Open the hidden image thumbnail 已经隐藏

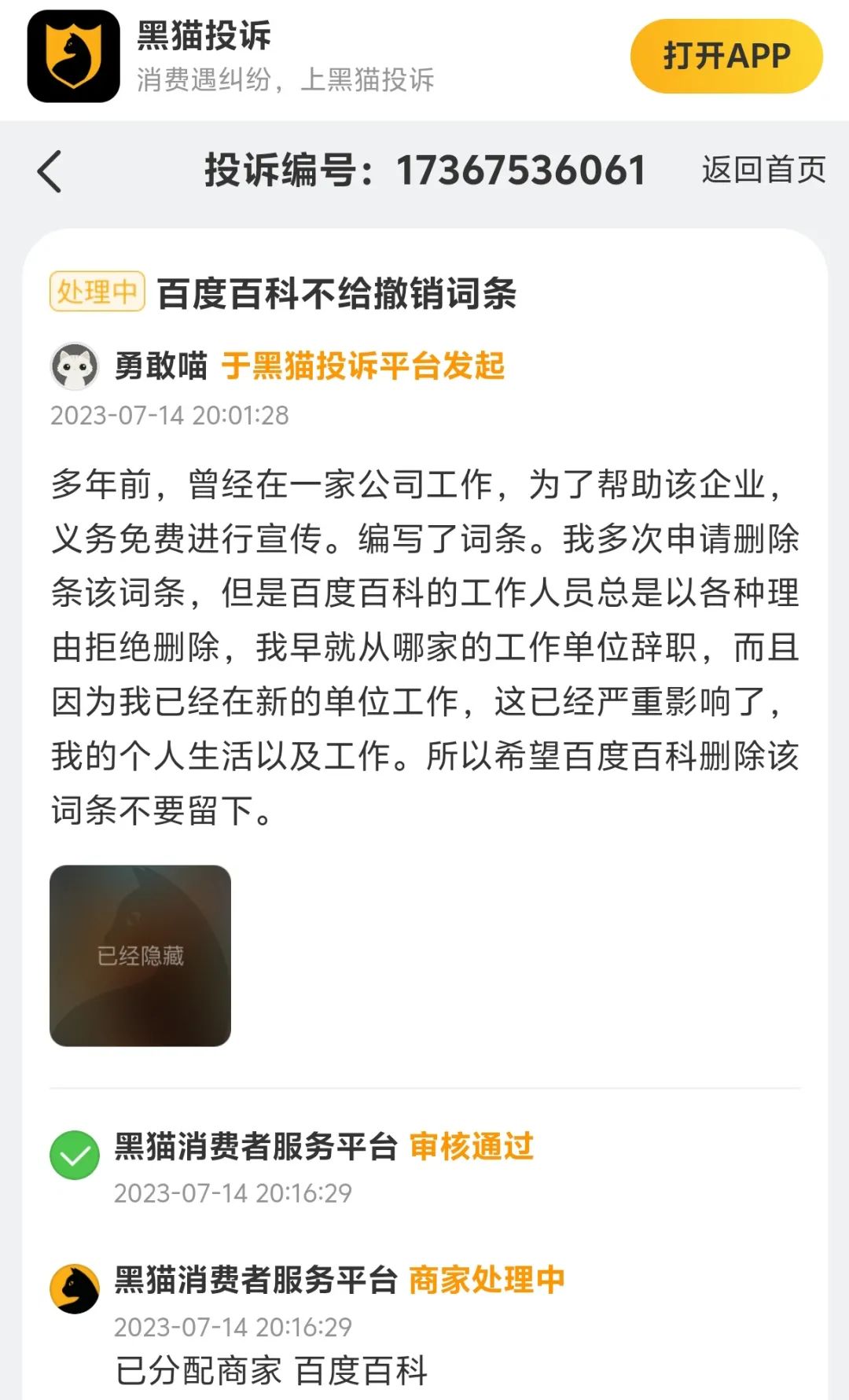point(140,955)
